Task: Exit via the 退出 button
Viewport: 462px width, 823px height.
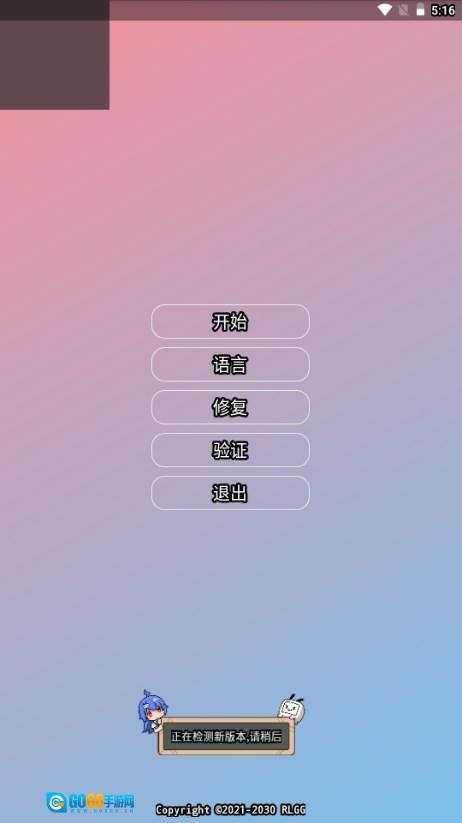Action: (x=230, y=493)
